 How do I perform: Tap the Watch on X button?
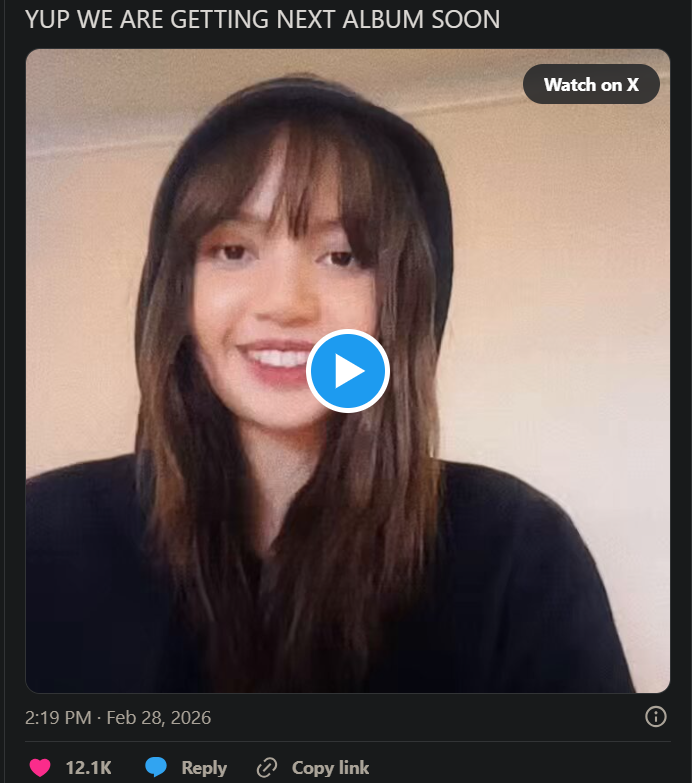[x=590, y=84]
